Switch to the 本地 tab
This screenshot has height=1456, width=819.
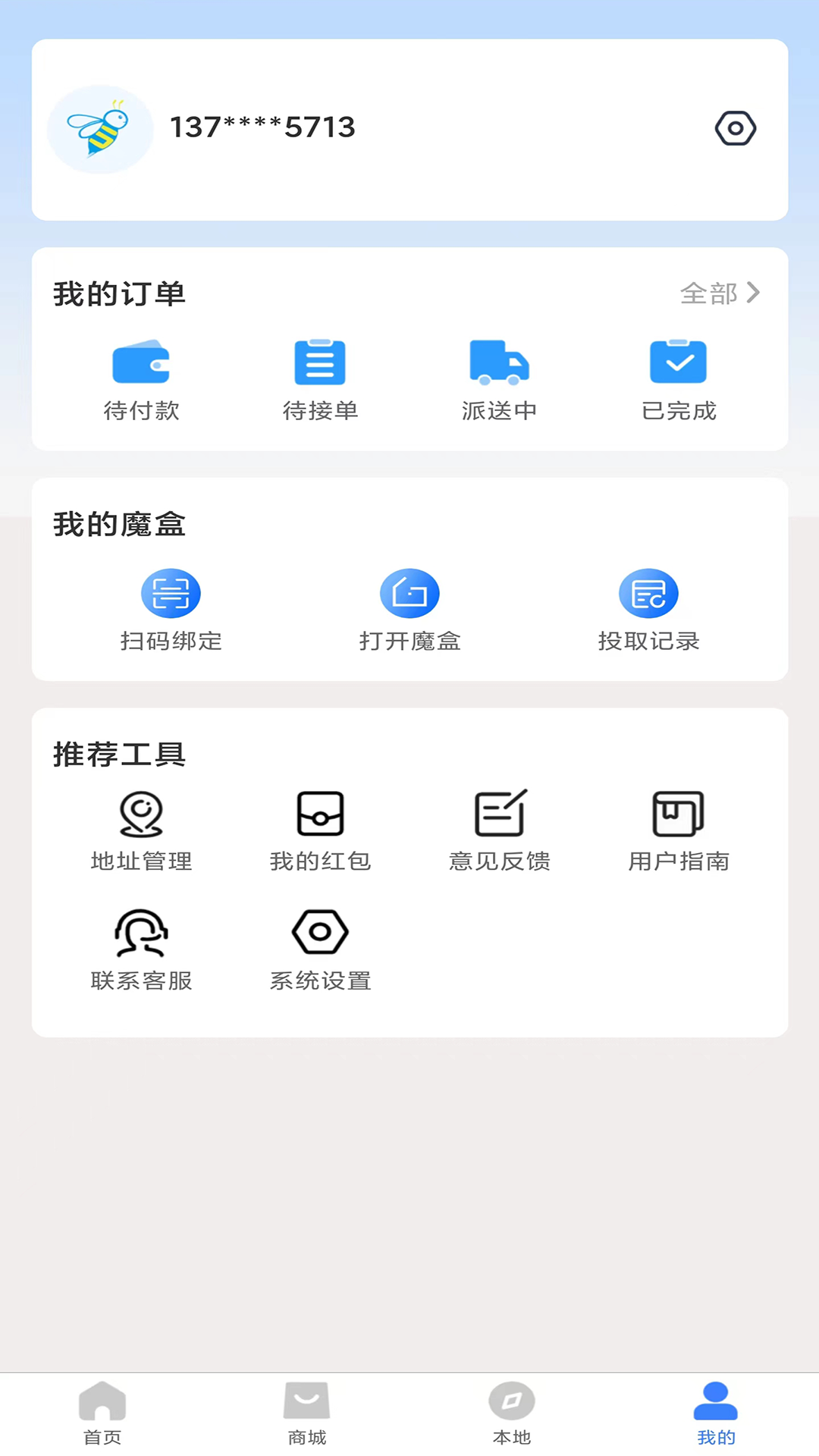coord(512,1414)
